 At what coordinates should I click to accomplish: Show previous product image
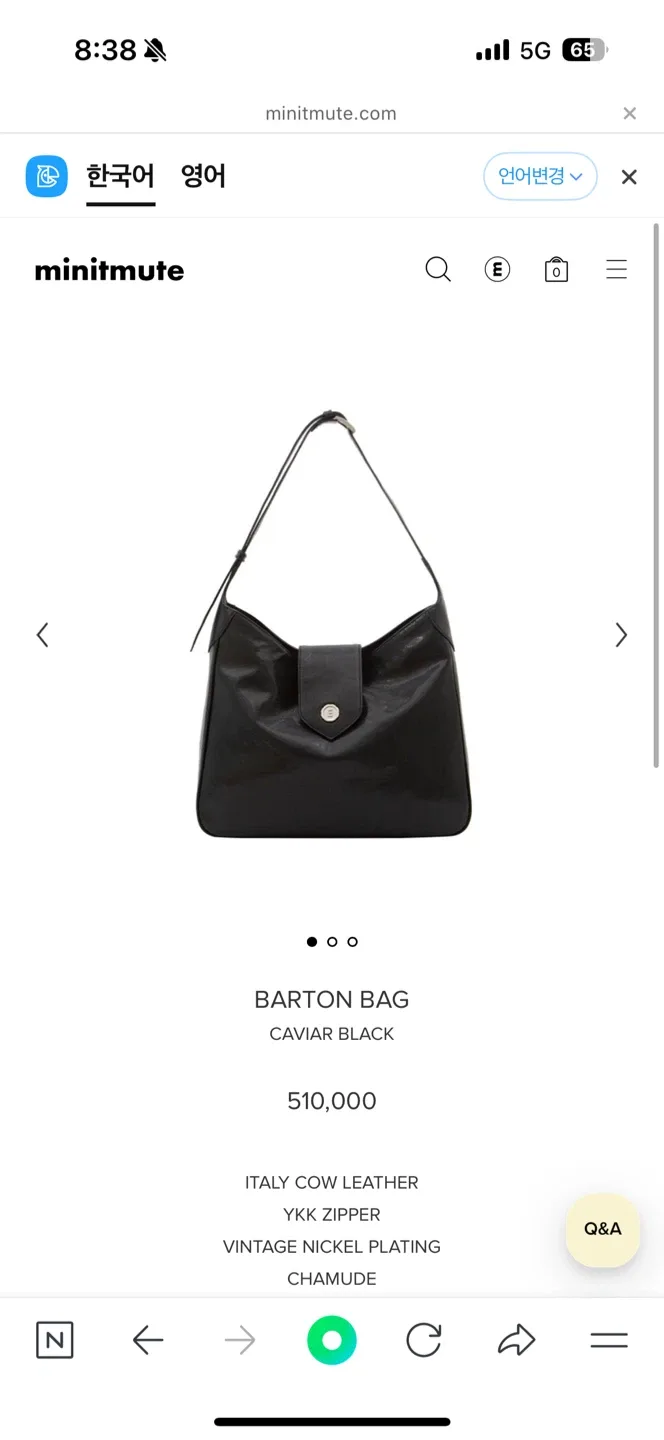(42, 635)
